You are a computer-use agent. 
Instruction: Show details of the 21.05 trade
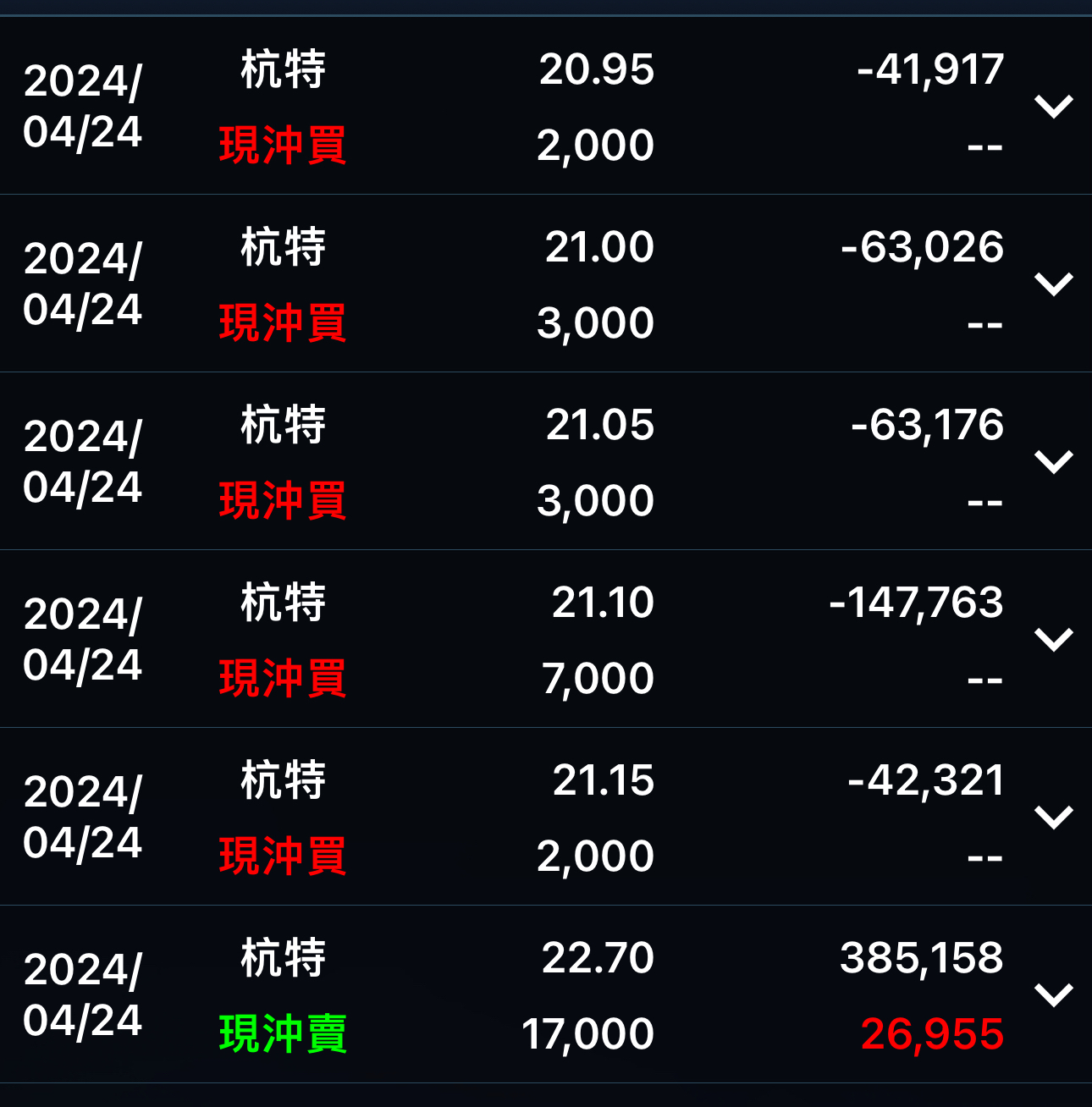[x=1053, y=462]
